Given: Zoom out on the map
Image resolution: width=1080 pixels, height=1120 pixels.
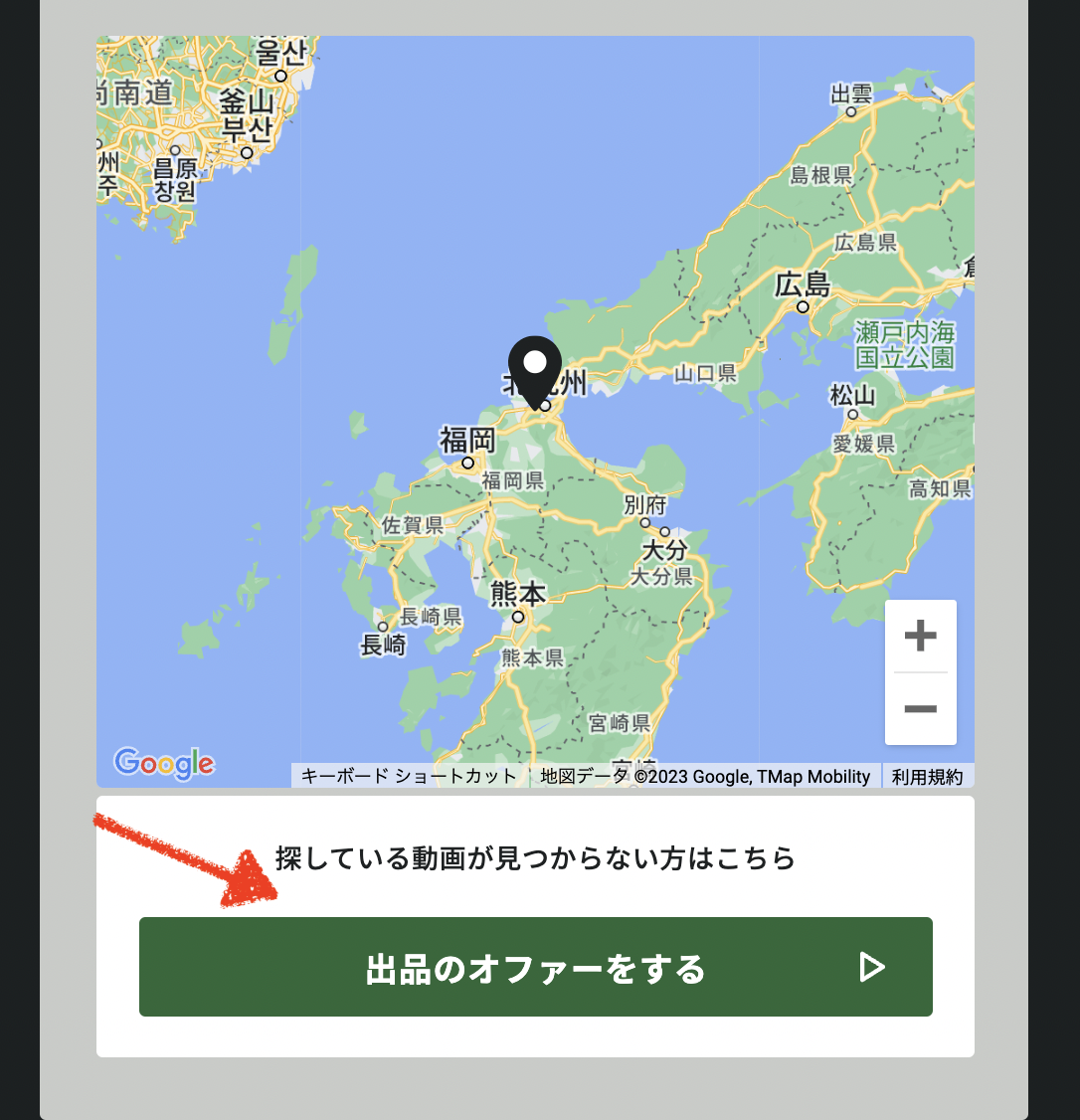Looking at the screenshot, I should pyautogui.click(x=920, y=709).
